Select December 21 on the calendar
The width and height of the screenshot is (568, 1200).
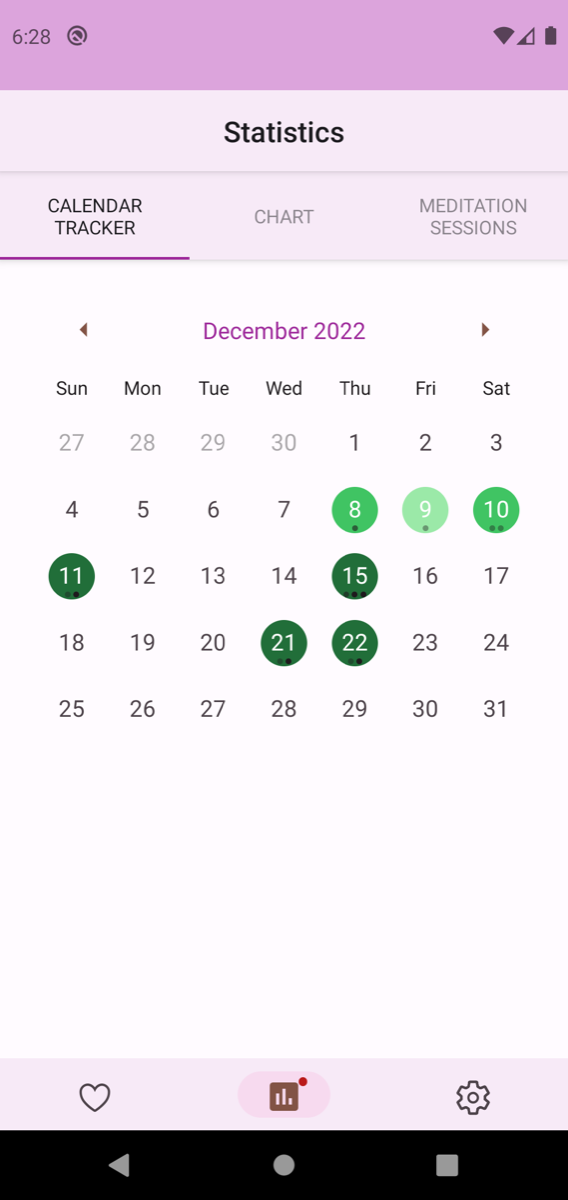click(x=284, y=643)
